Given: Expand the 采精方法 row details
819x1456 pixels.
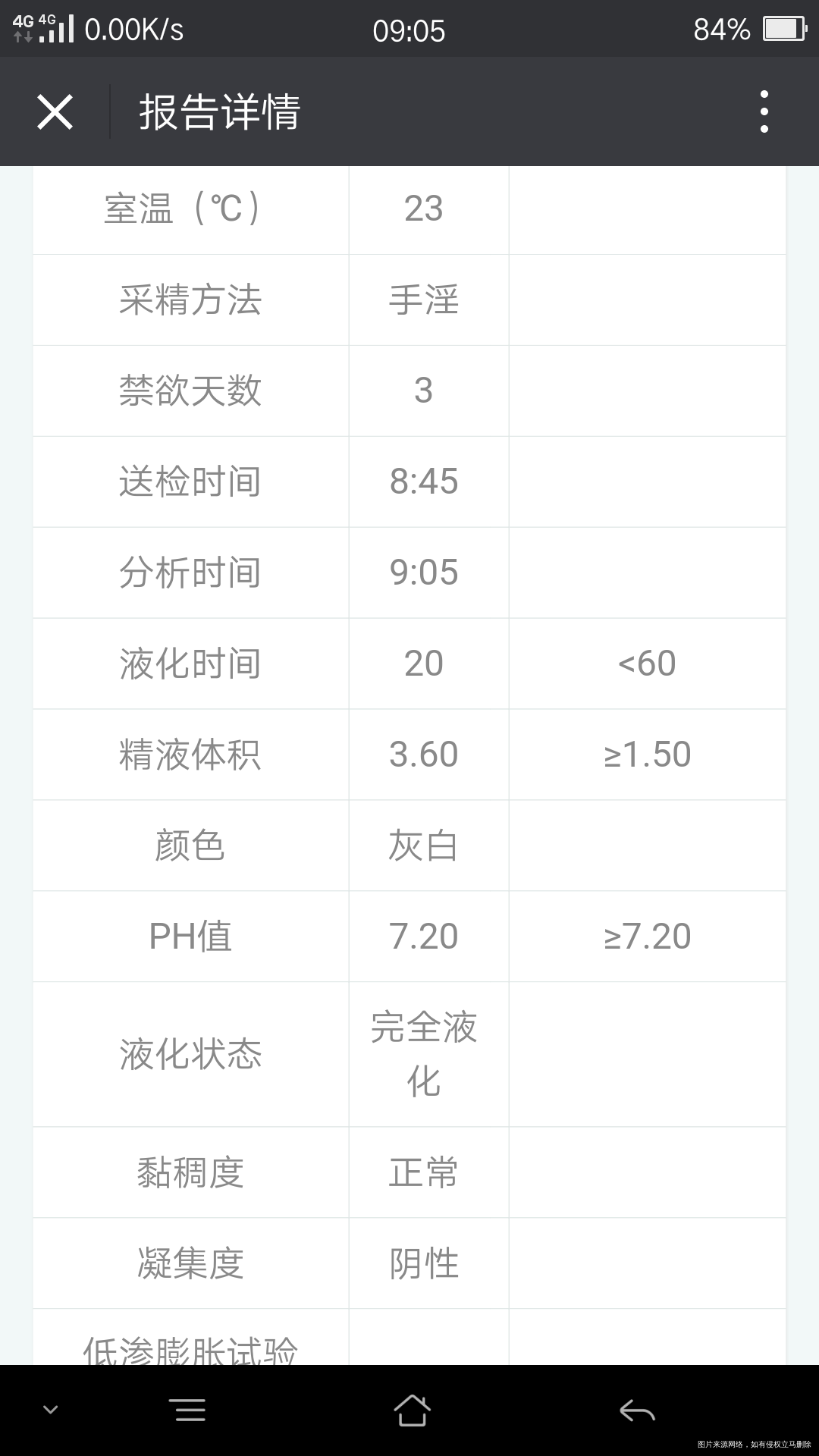Looking at the screenshot, I should [191, 300].
